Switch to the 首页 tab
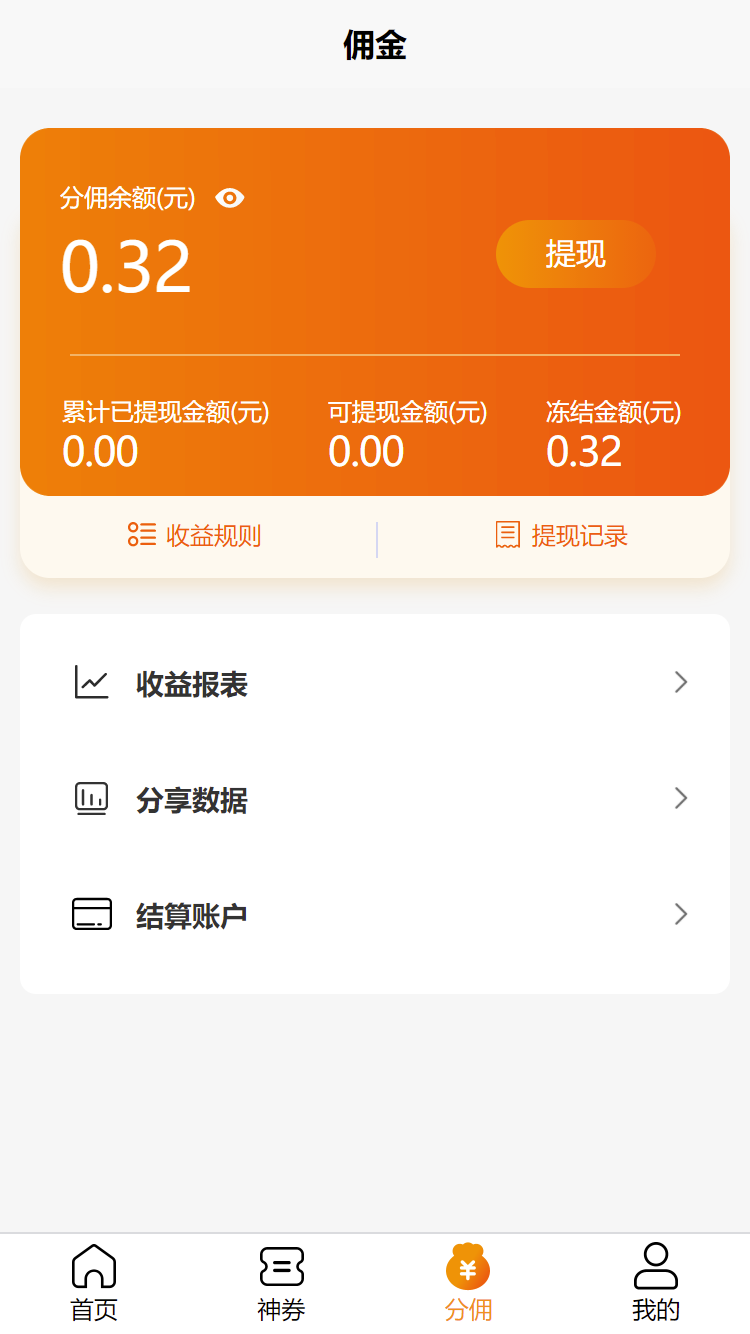The height and width of the screenshot is (1334, 750). click(x=93, y=1283)
